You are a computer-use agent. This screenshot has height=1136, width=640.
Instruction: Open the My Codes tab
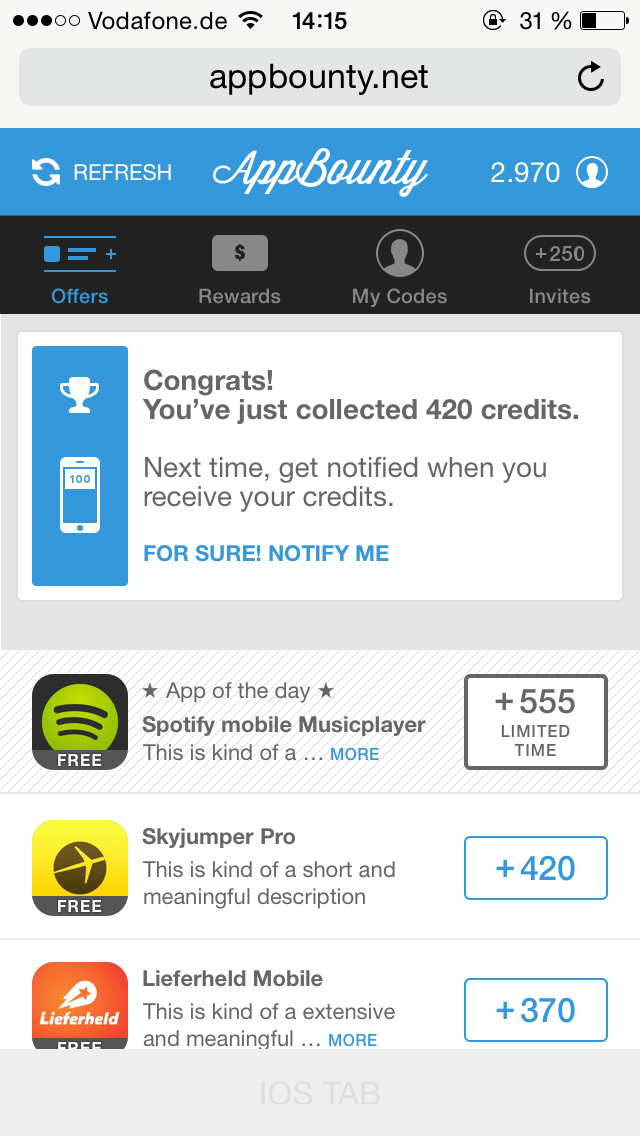click(399, 268)
